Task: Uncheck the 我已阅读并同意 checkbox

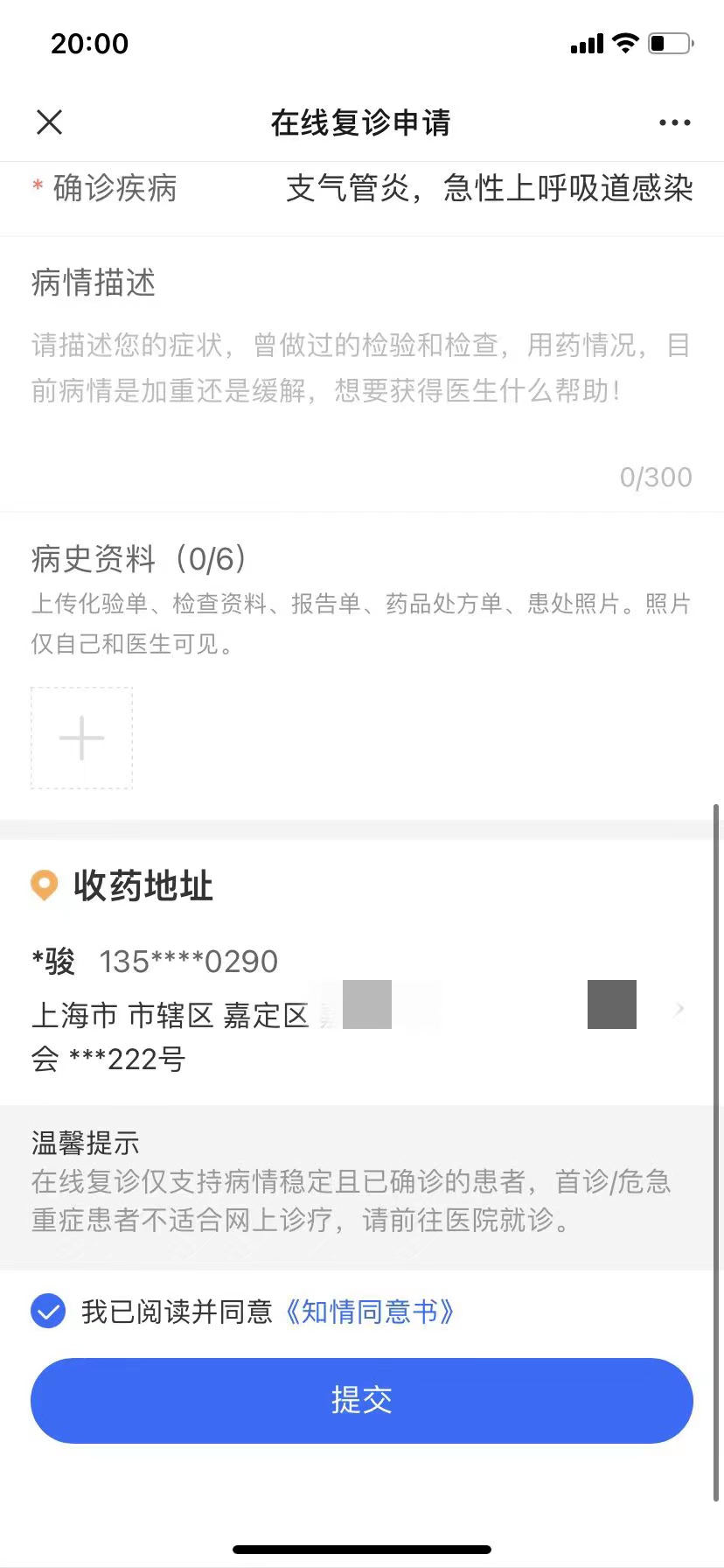Action: click(x=48, y=1311)
